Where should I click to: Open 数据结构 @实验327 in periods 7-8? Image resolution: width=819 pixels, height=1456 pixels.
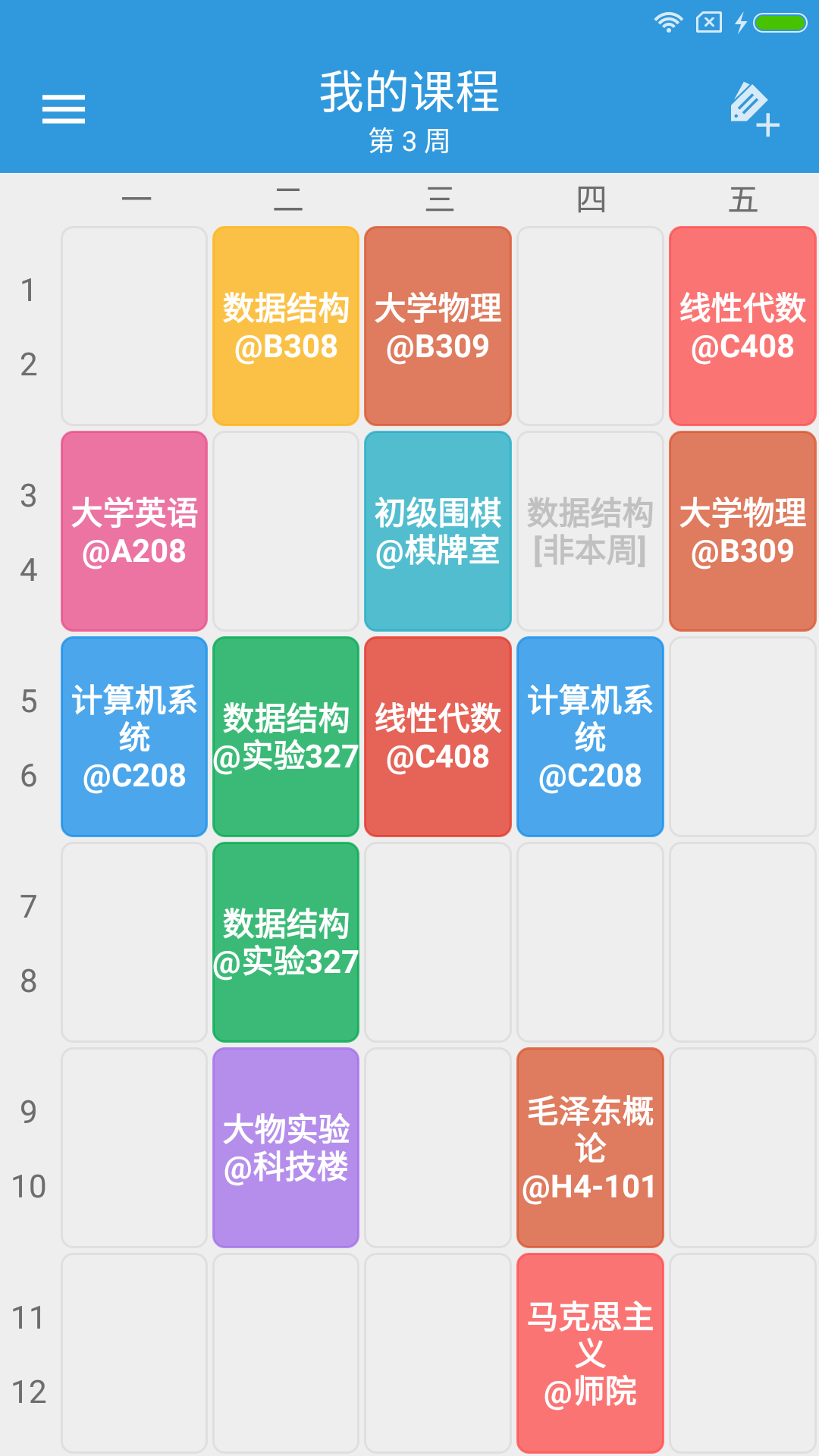(286, 942)
